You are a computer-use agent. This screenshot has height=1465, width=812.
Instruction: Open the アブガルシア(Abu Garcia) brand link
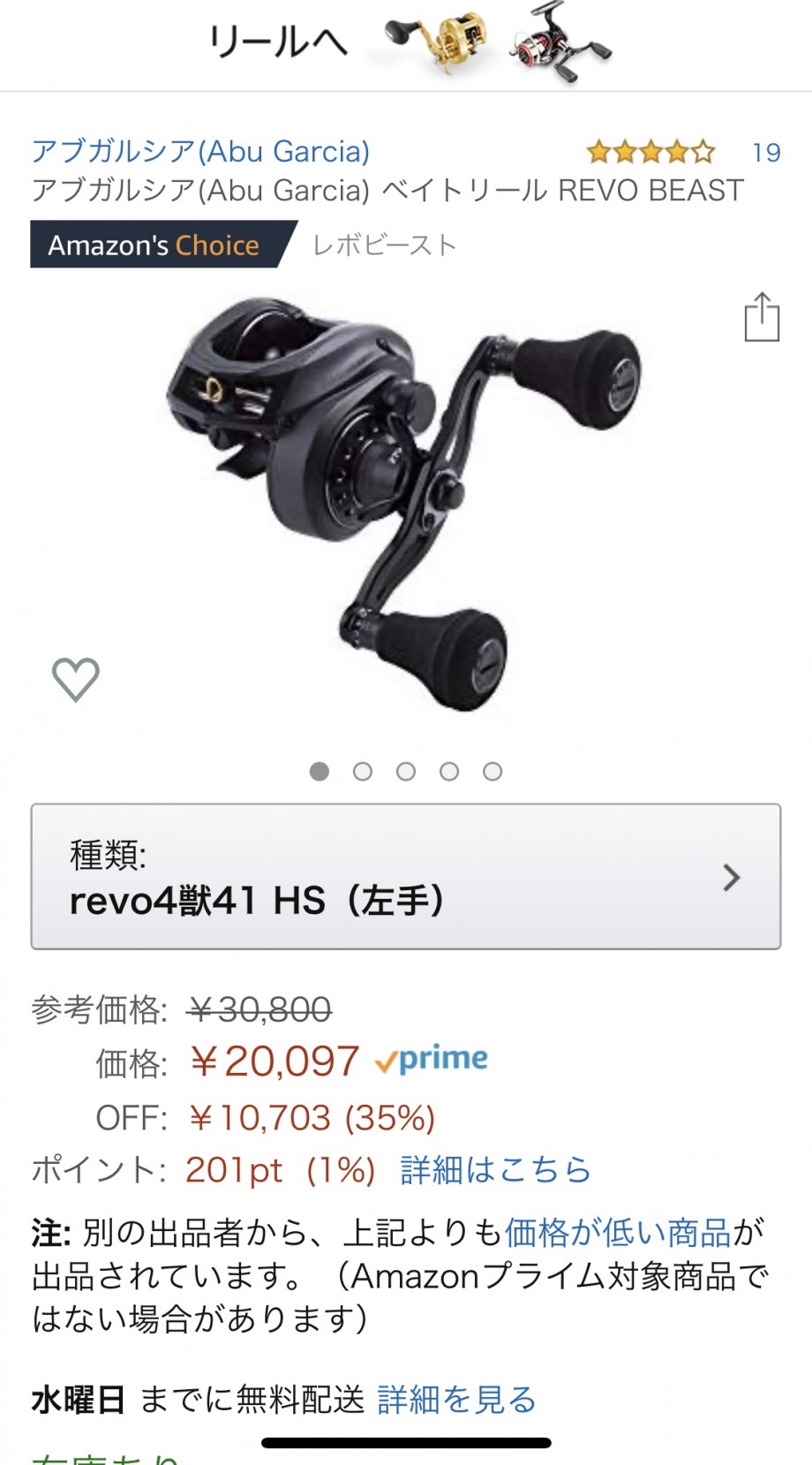(200, 151)
